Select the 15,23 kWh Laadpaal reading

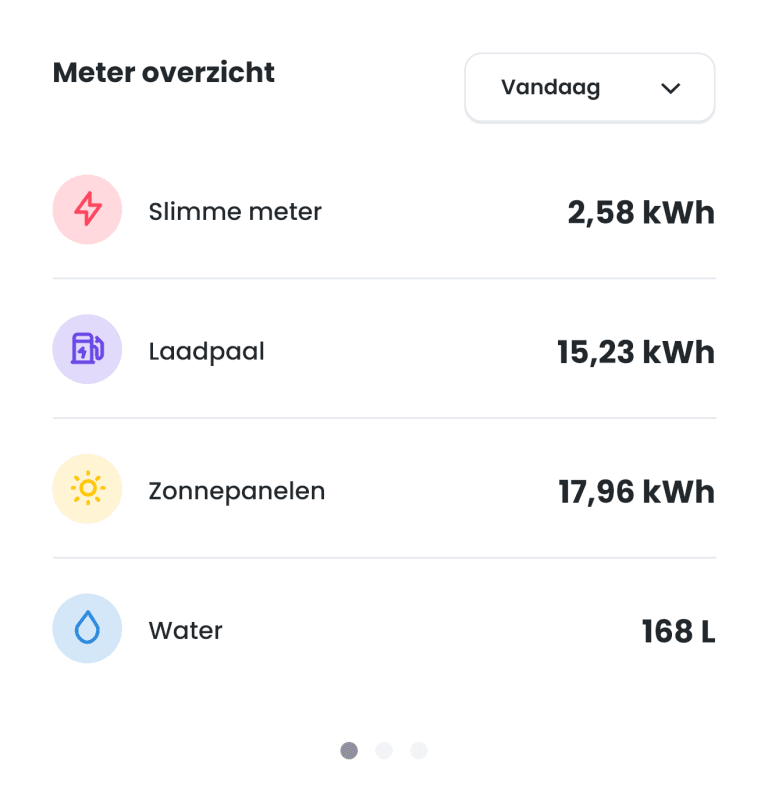(635, 352)
